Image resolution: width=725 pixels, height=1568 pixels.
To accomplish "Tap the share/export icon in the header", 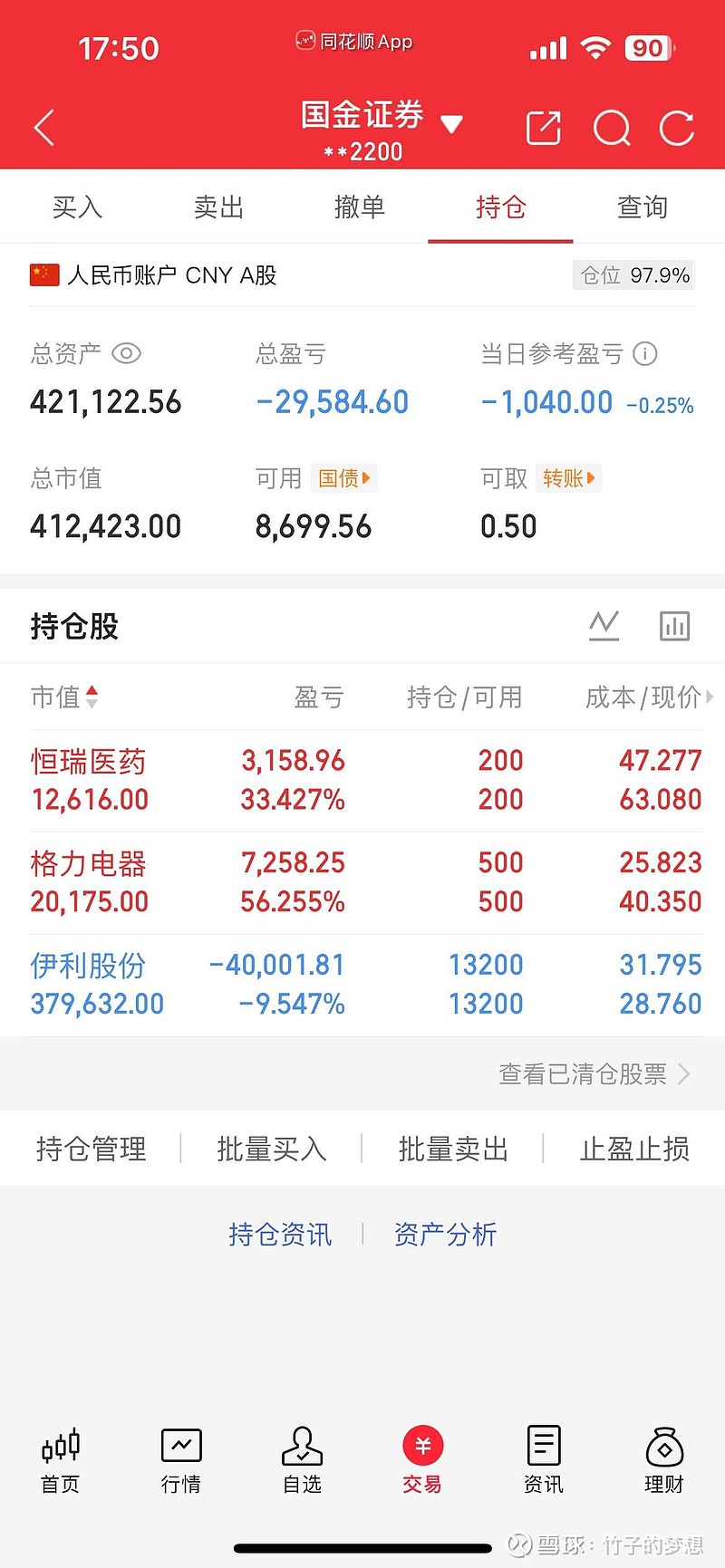I will tap(544, 128).
